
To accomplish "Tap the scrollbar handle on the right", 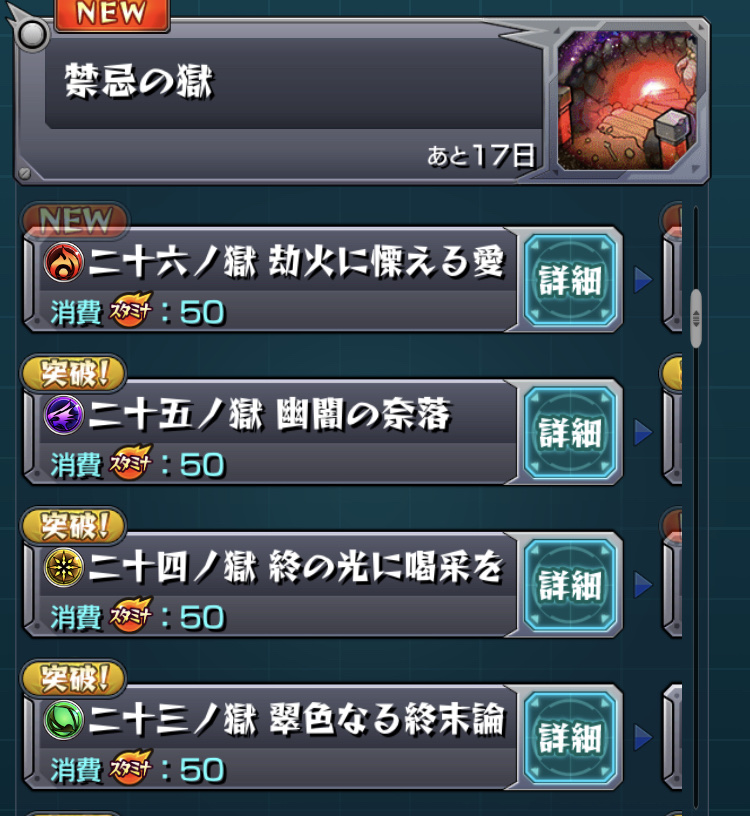I will 696,318.
